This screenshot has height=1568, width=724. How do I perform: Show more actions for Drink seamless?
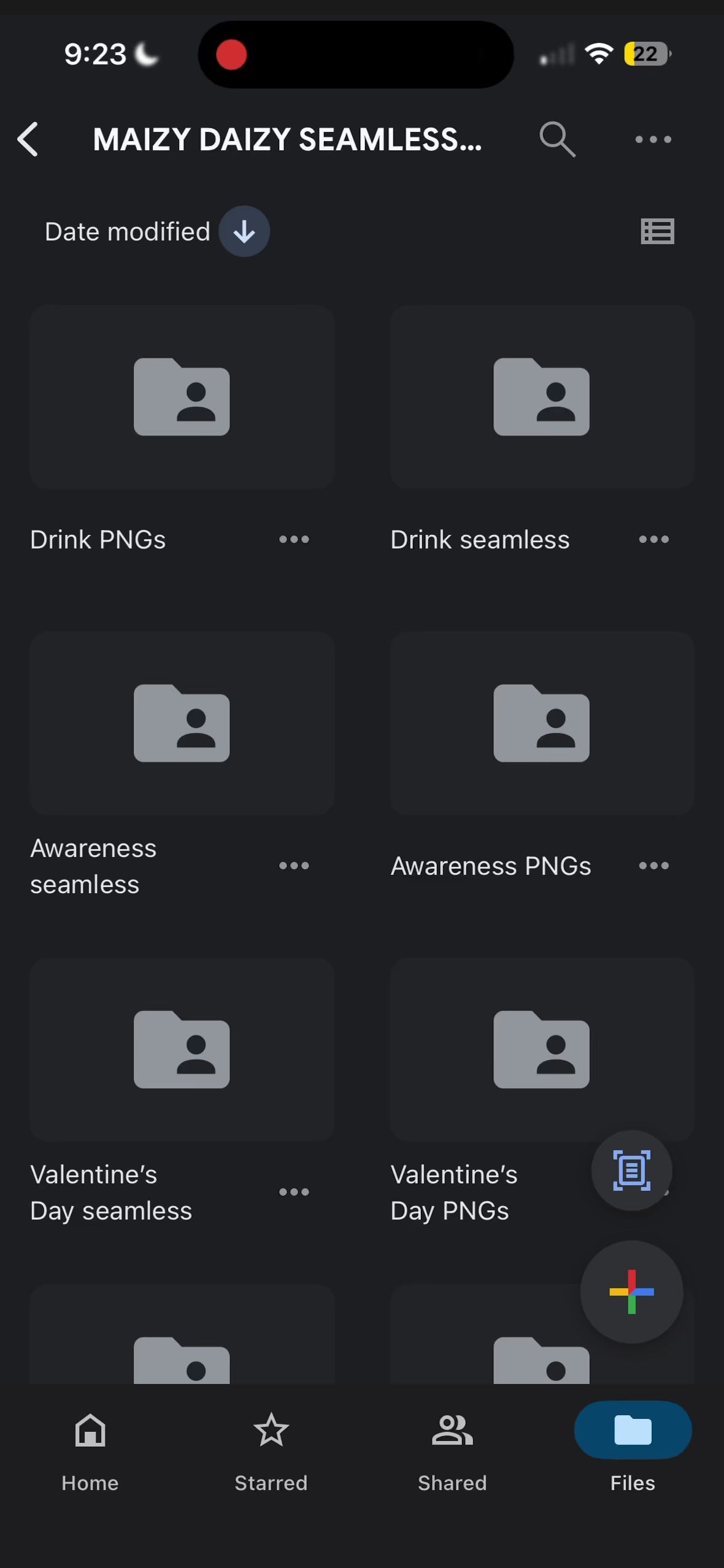(653, 540)
